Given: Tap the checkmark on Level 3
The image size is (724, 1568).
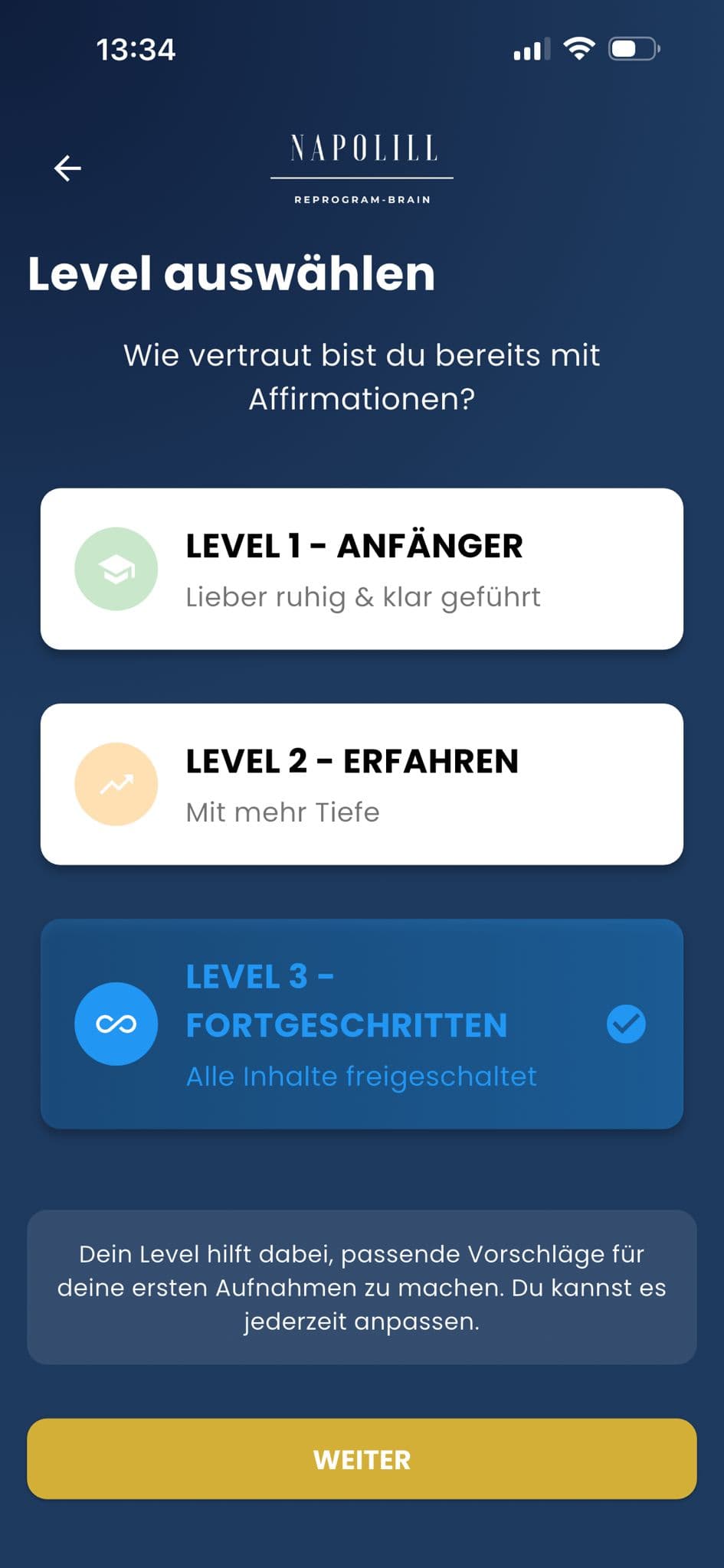Looking at the screenshot, I should click(625, 1024).
